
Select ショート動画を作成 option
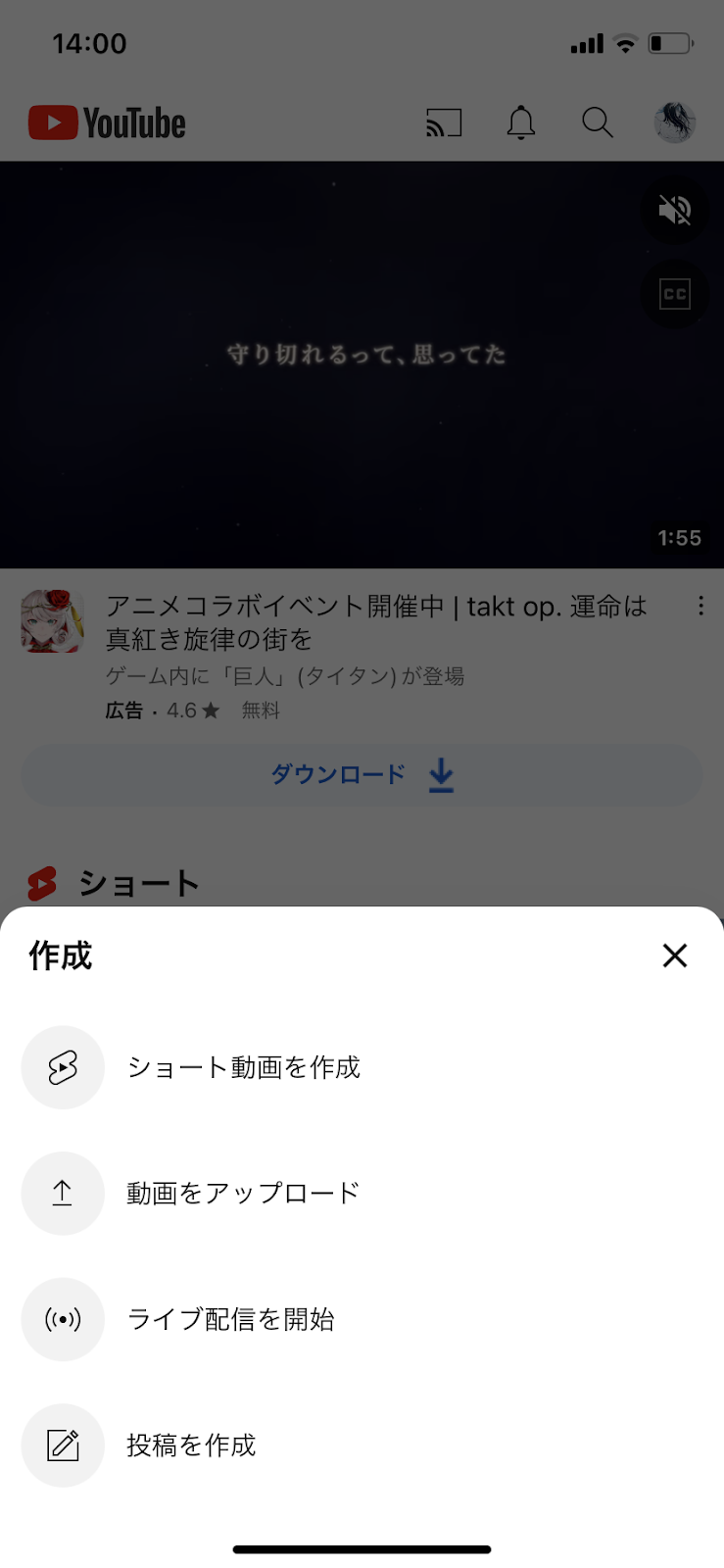244,1067
